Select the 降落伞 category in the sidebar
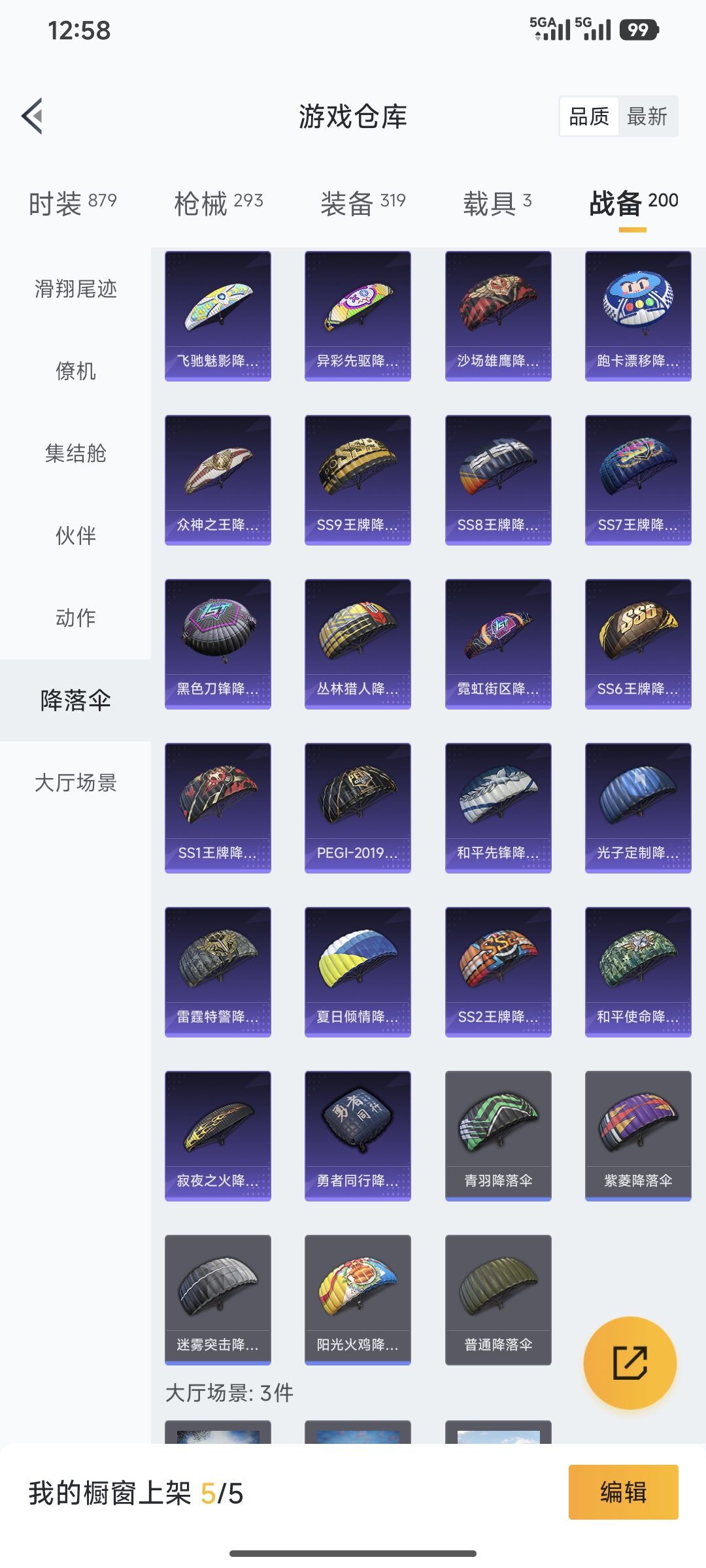The height and width of the screenshot is (1568, 706). pos(75,700)
